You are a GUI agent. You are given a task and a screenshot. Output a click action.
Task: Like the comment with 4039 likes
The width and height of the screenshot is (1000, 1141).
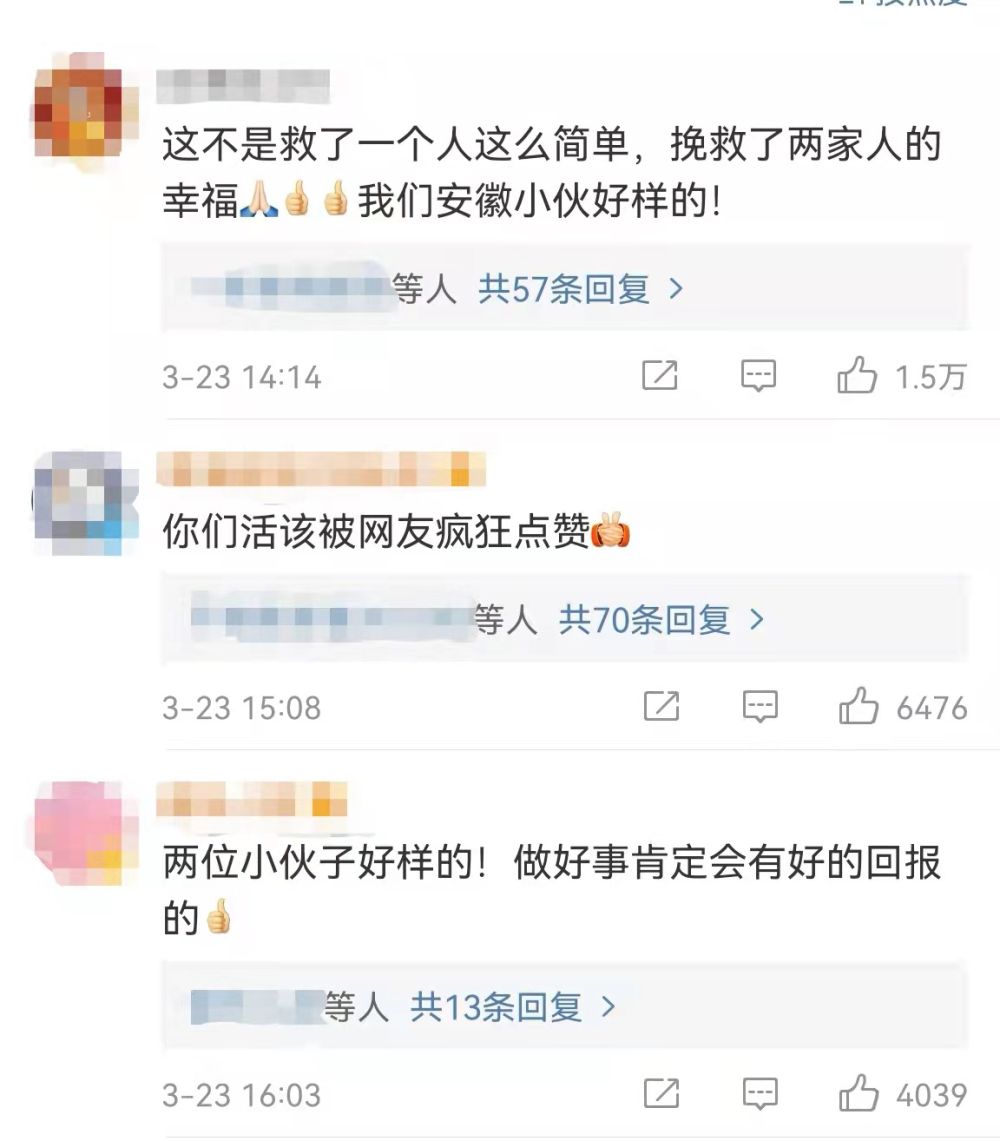[x=857, y=1094]
